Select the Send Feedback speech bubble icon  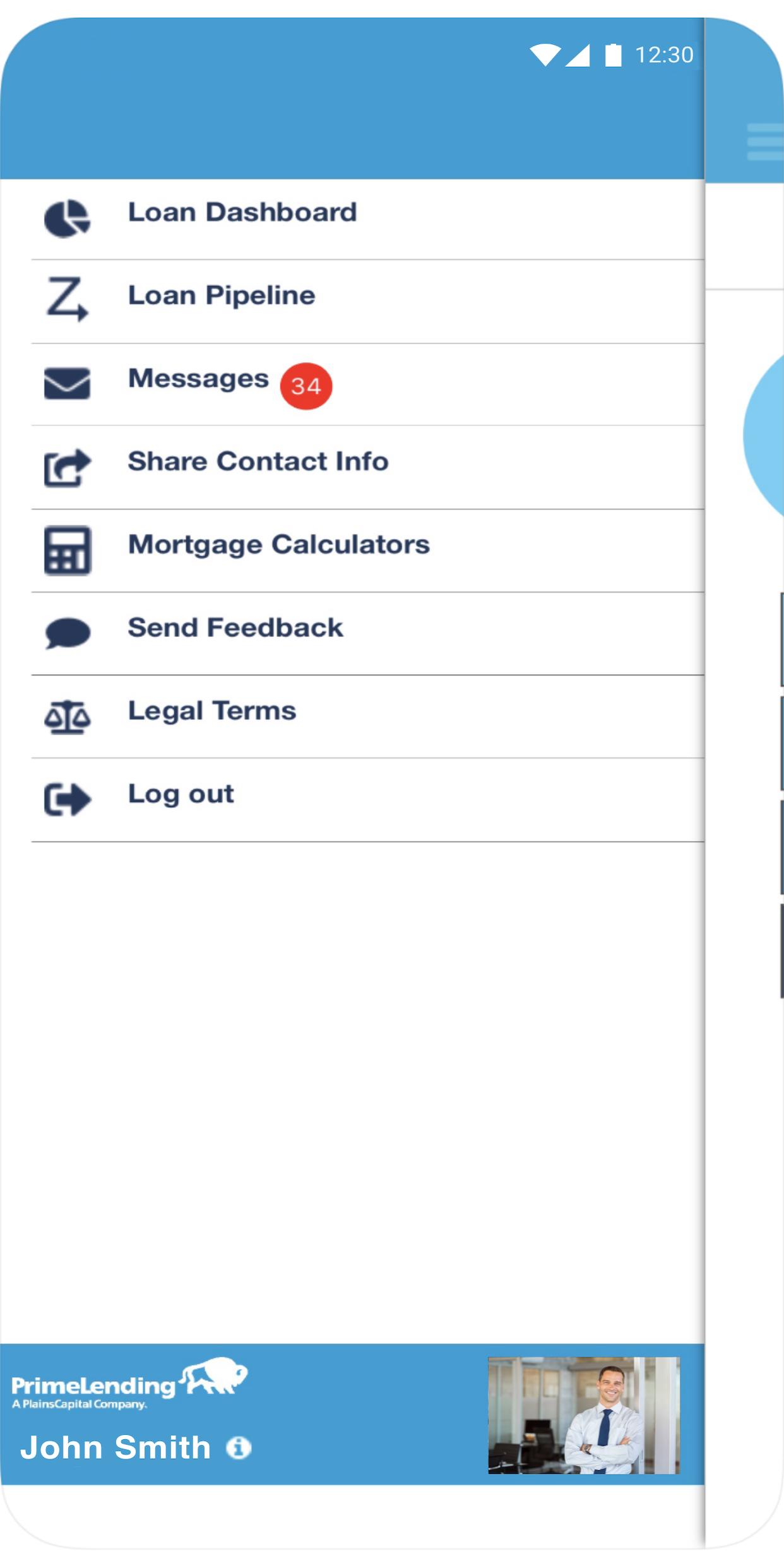(x=66, y=631)
